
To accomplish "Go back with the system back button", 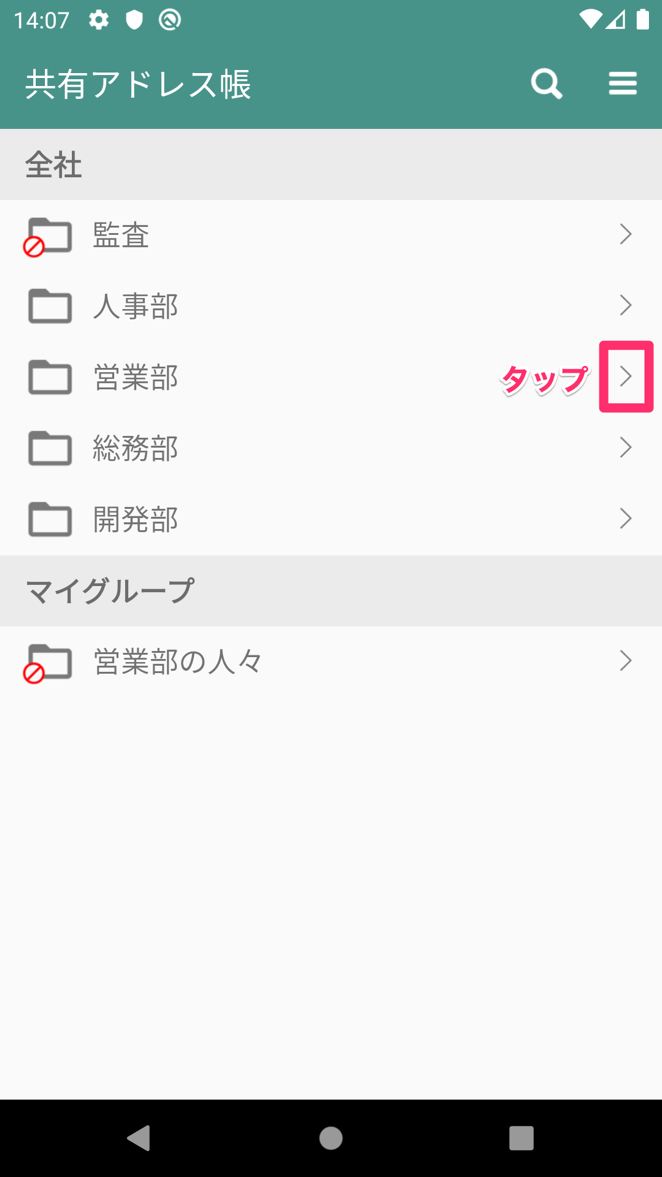I will point(139,1137).
